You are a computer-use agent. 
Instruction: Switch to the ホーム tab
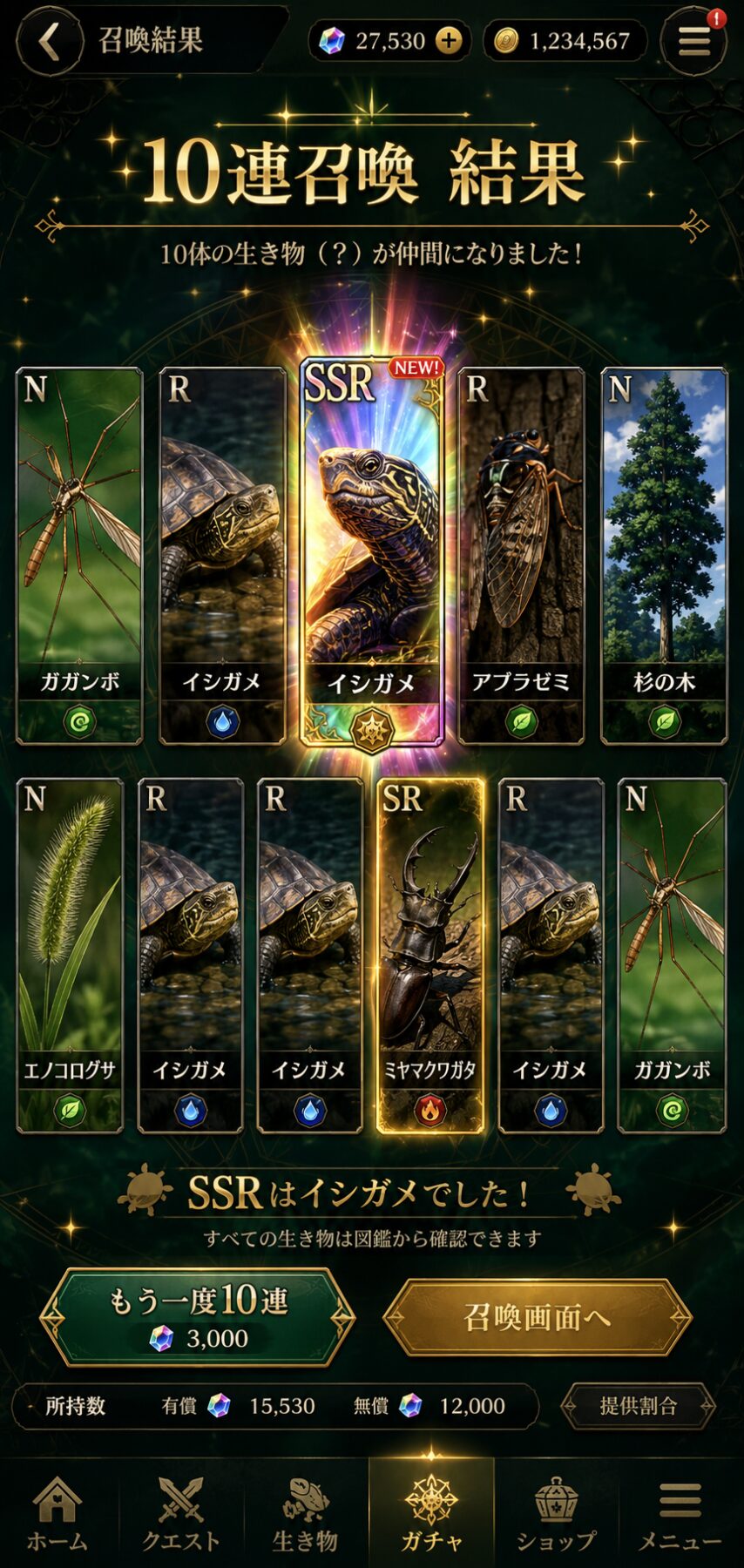[57, 1515]
